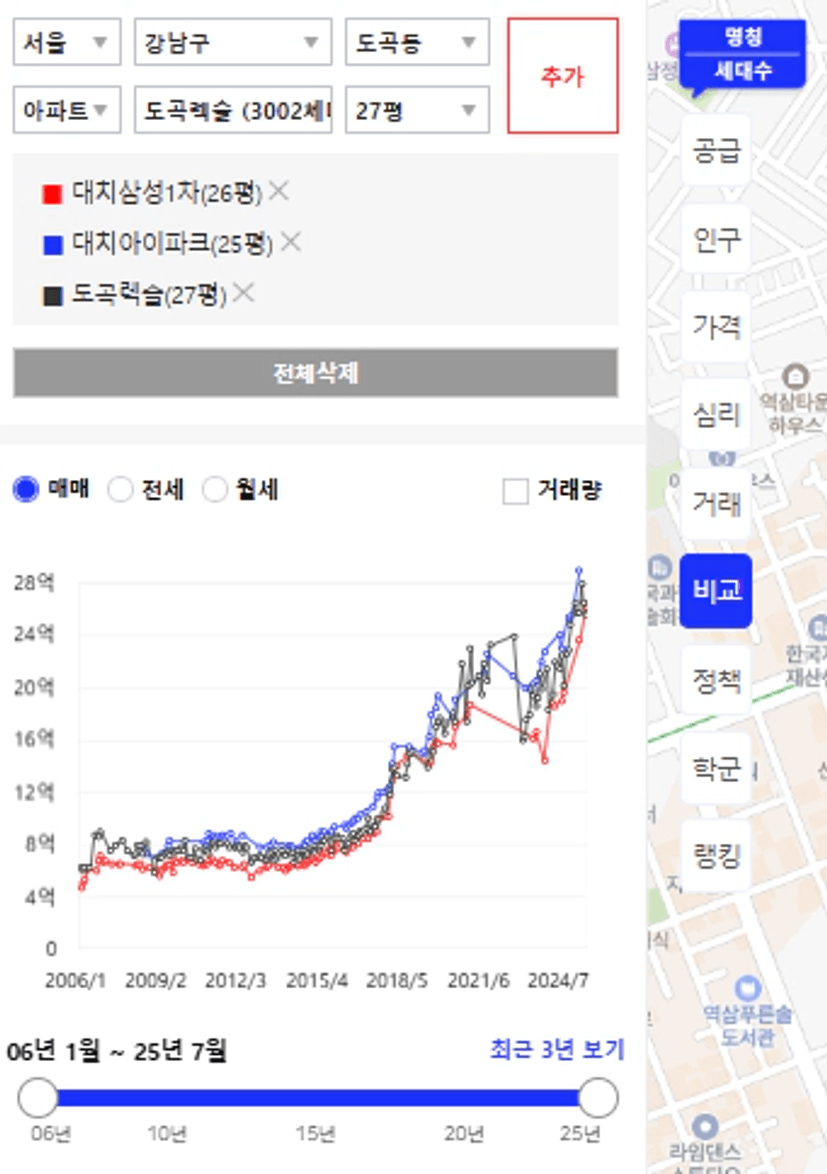Tap 전체삭제 to clear all
This screenshot has width=827, height=1174.
315,374
